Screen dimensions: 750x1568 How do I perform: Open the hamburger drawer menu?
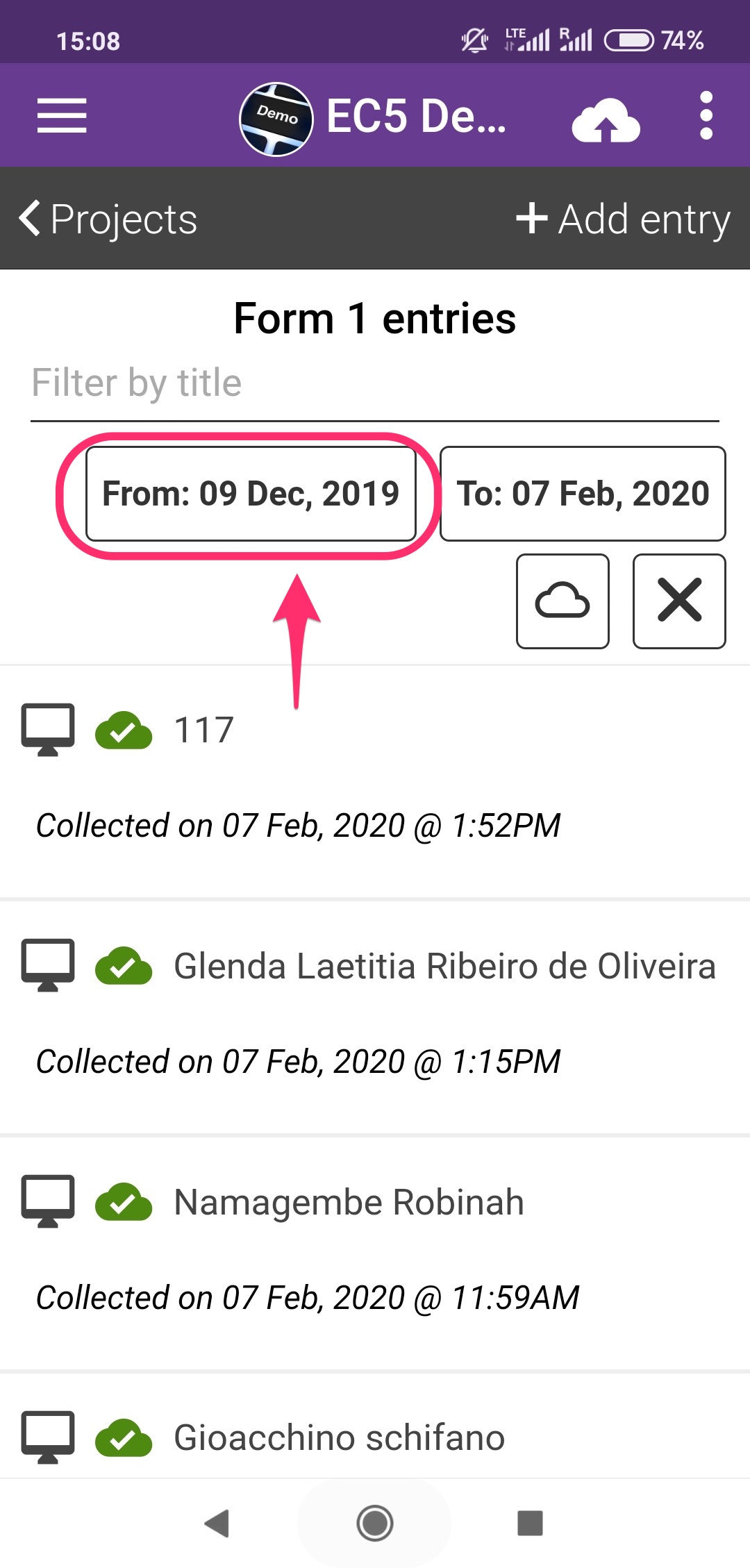point(62,115)
